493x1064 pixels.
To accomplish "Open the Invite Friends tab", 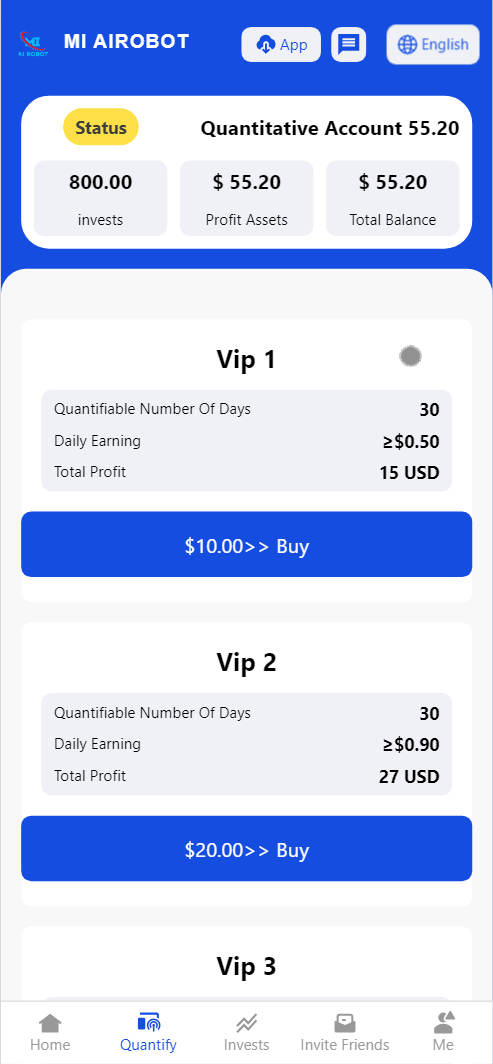I will (x=344, y=1033).
